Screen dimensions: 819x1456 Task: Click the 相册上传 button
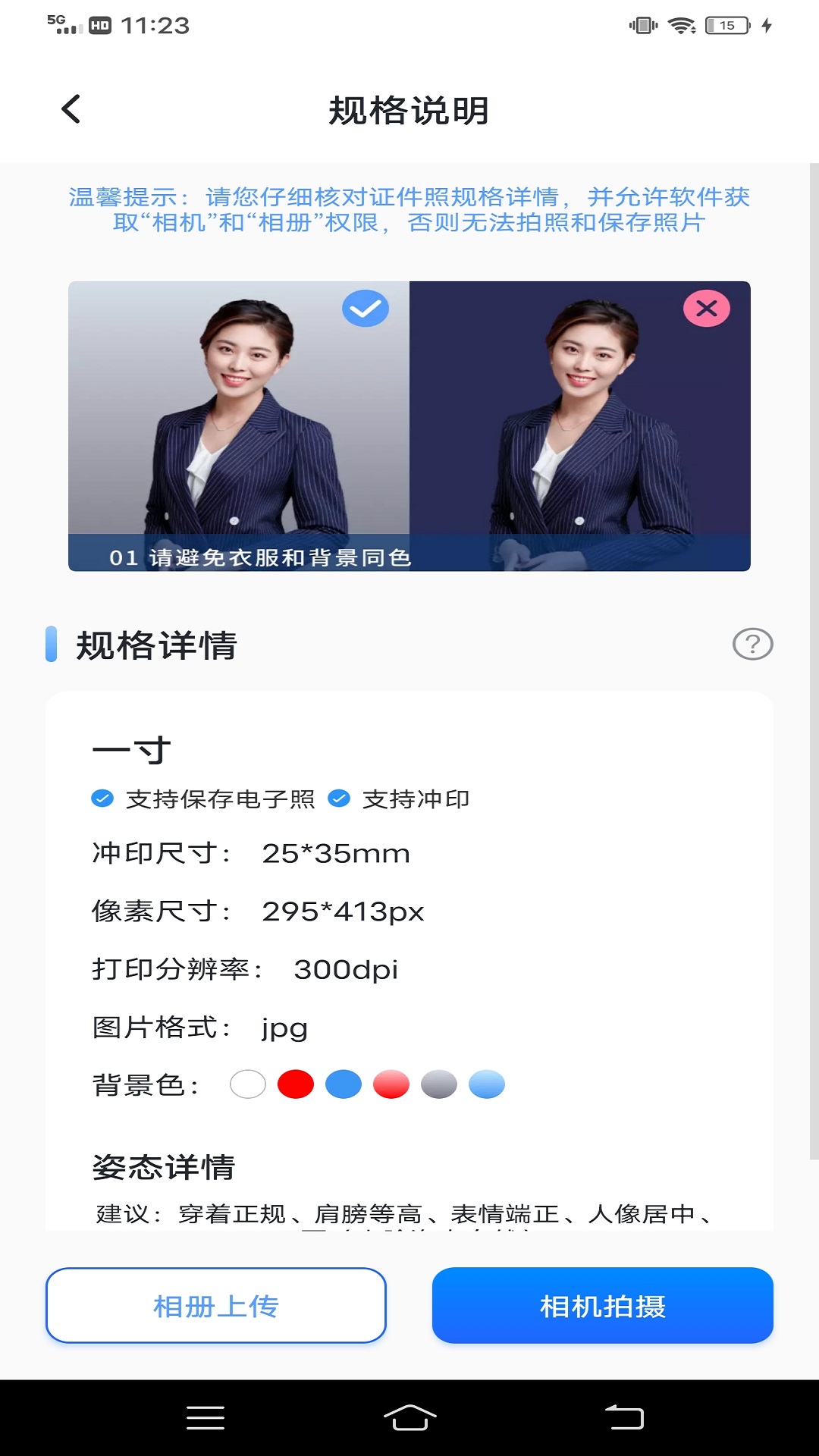coord(216,1305)
